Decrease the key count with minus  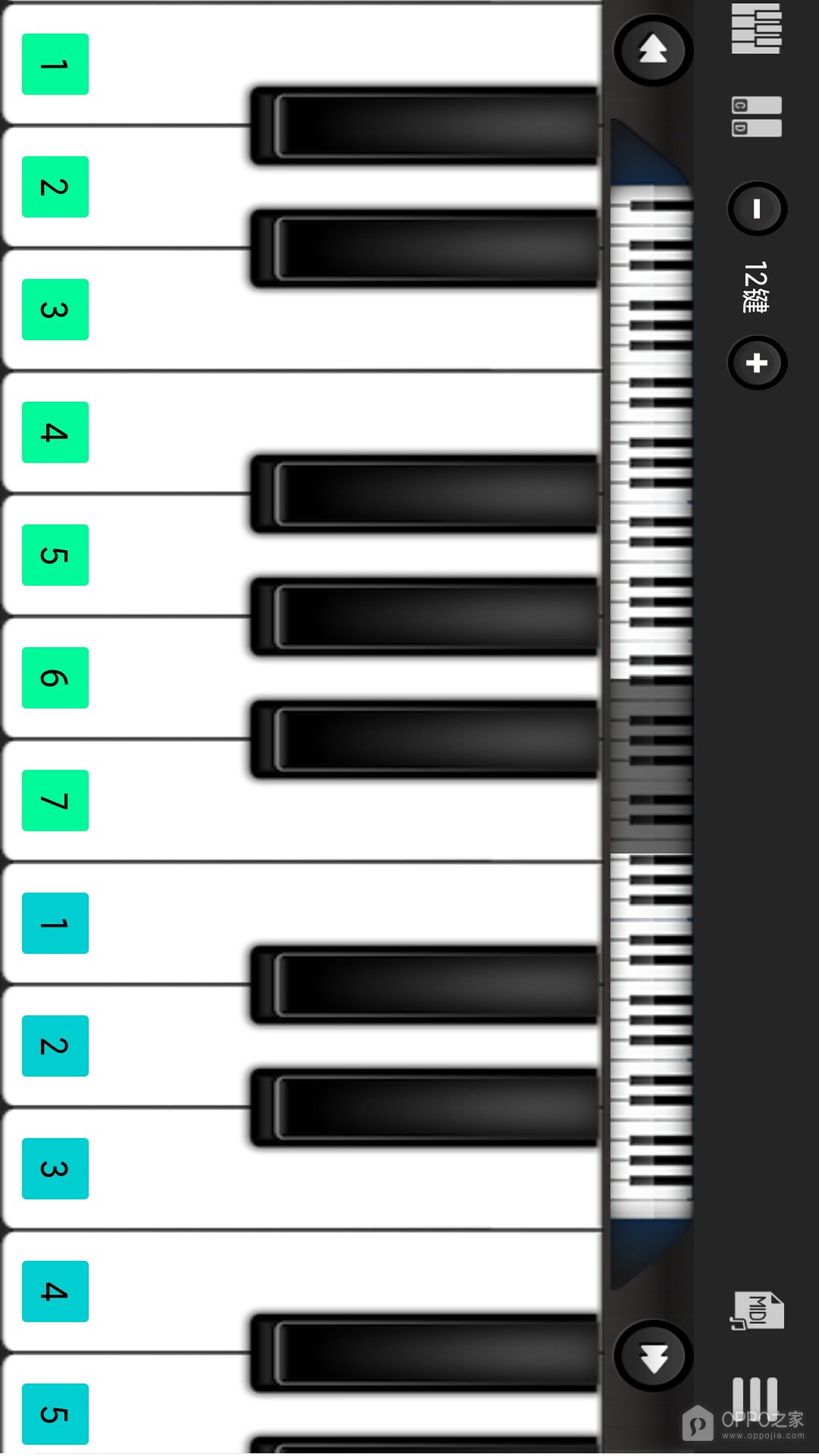click(x=757, y=209)
